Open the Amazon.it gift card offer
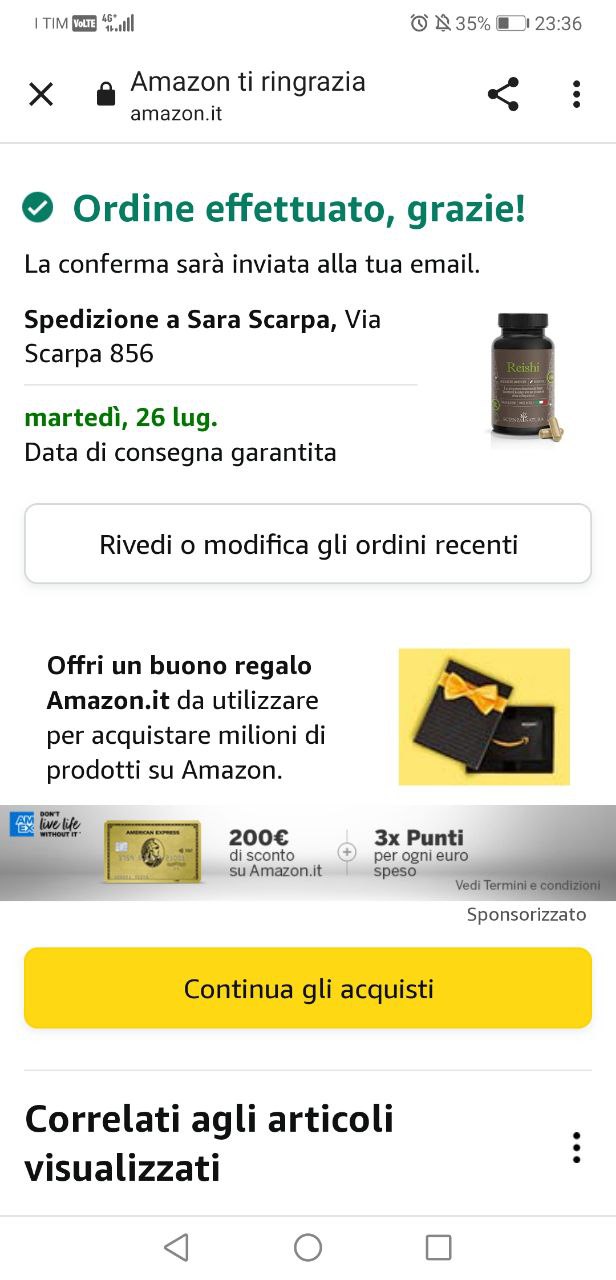 pos(308,717)
